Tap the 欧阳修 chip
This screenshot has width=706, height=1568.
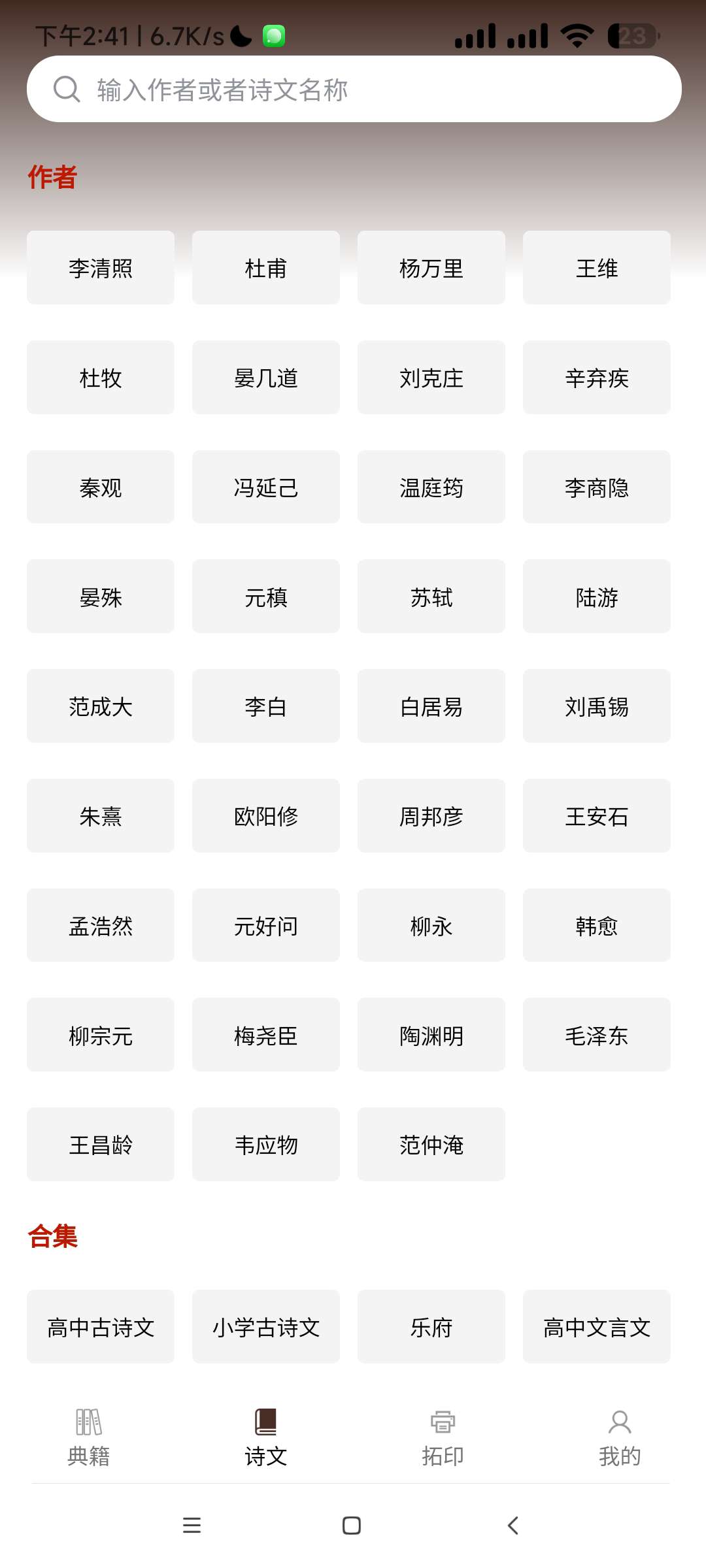(266, 816)
